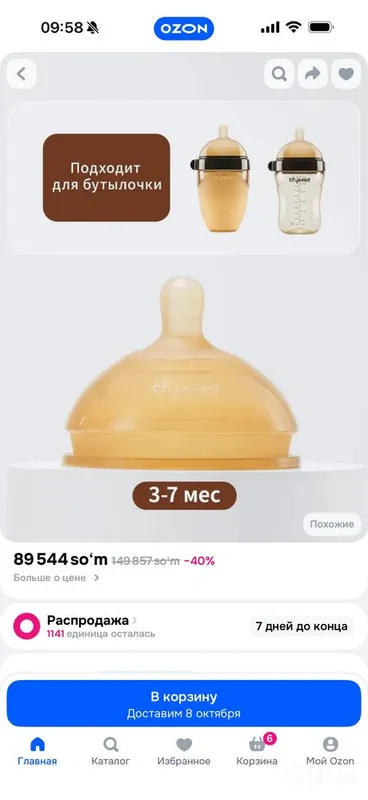The height and width of the screenshot is (800, 368).
Task: Share this product
Action: point(312,74)
